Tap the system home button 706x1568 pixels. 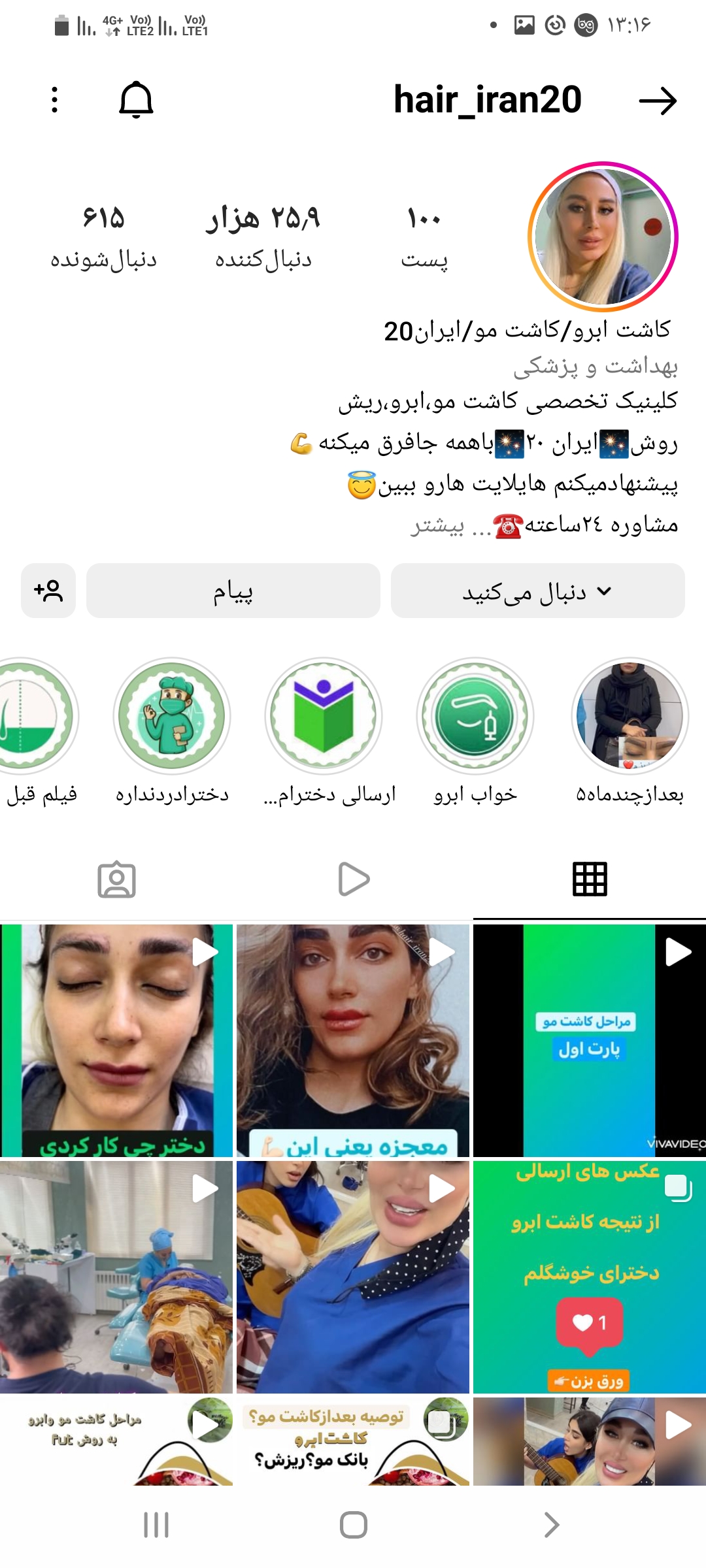click(x=354, y=1526)
